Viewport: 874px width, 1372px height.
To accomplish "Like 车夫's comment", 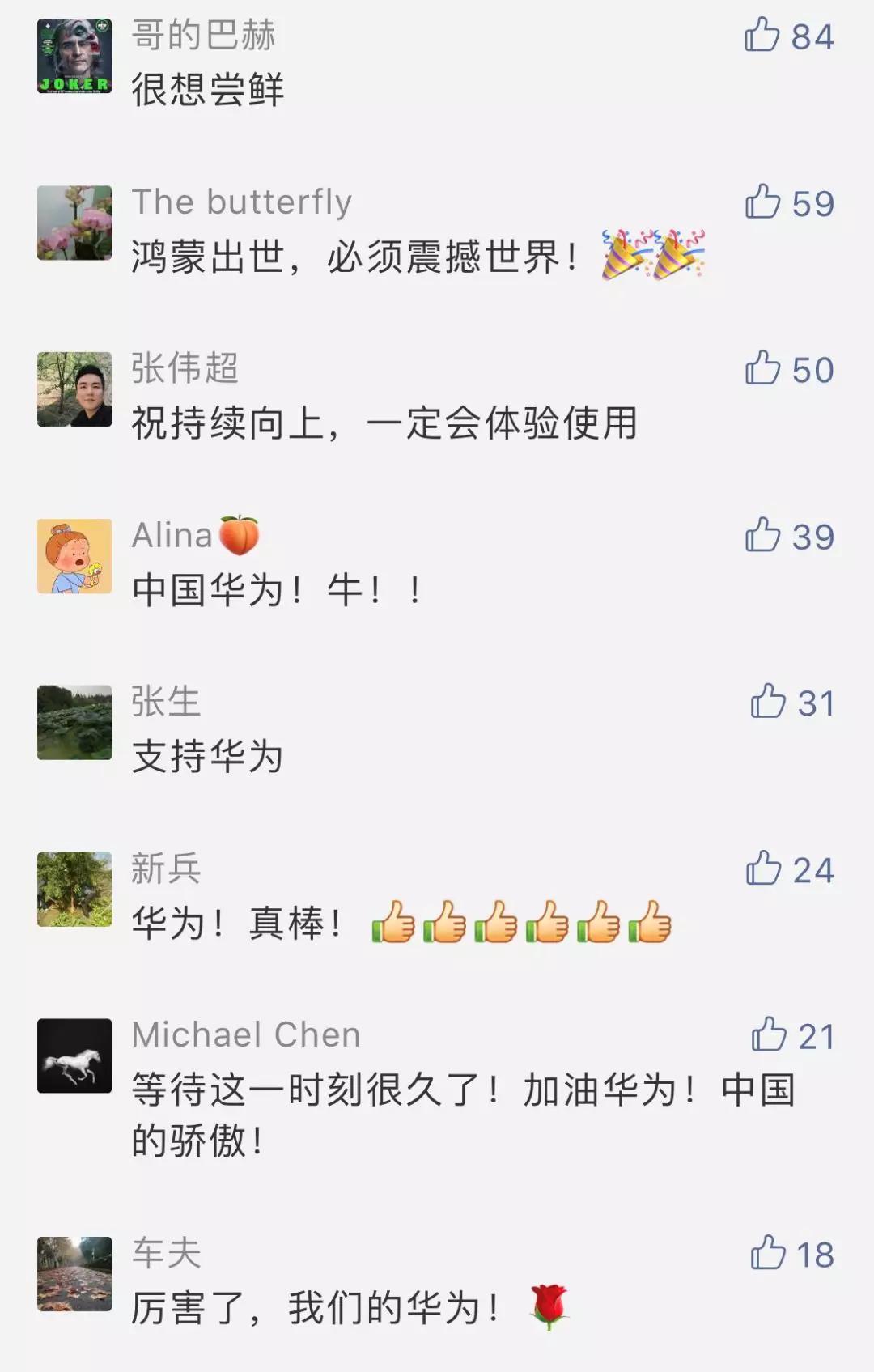I will [x=768, y=1254].
